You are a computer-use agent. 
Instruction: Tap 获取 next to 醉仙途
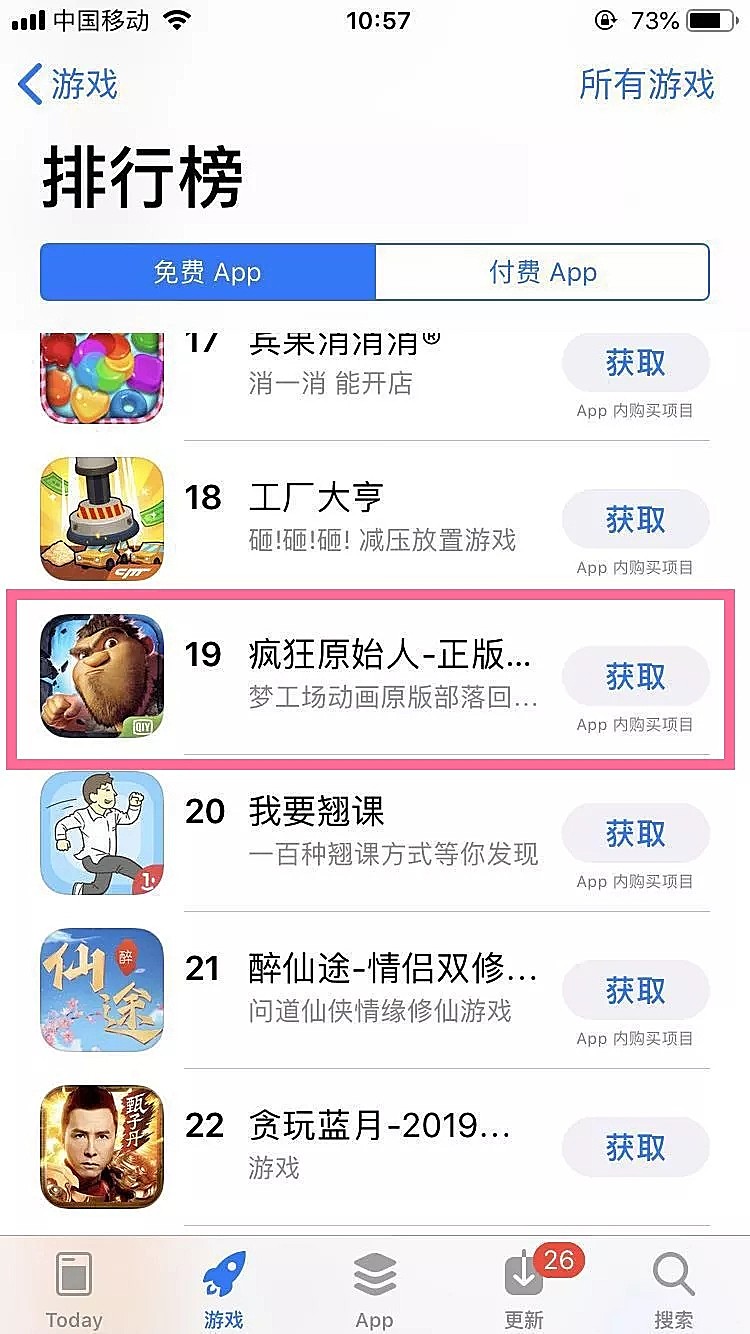coord(635,990)
